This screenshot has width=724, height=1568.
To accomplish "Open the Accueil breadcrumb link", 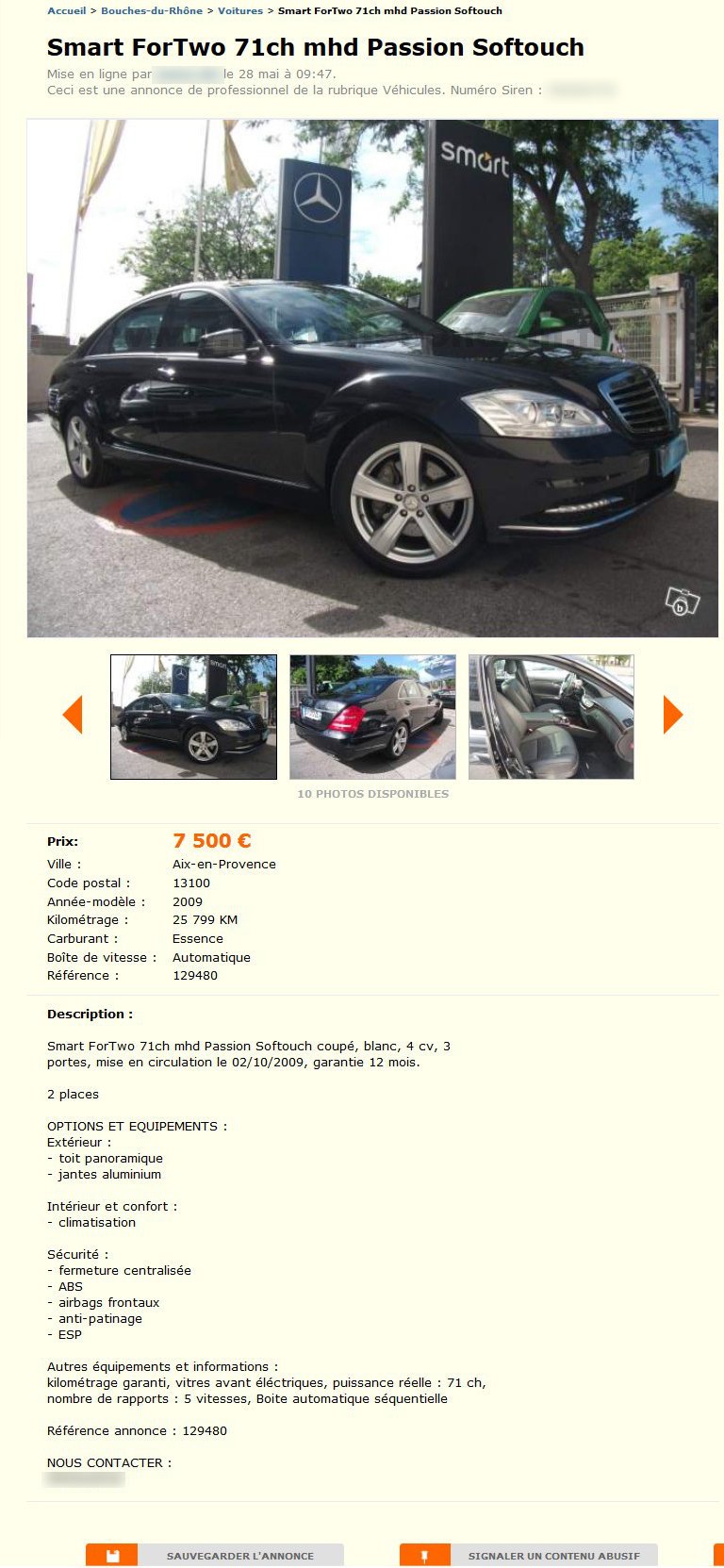I will tap(66, 11).
